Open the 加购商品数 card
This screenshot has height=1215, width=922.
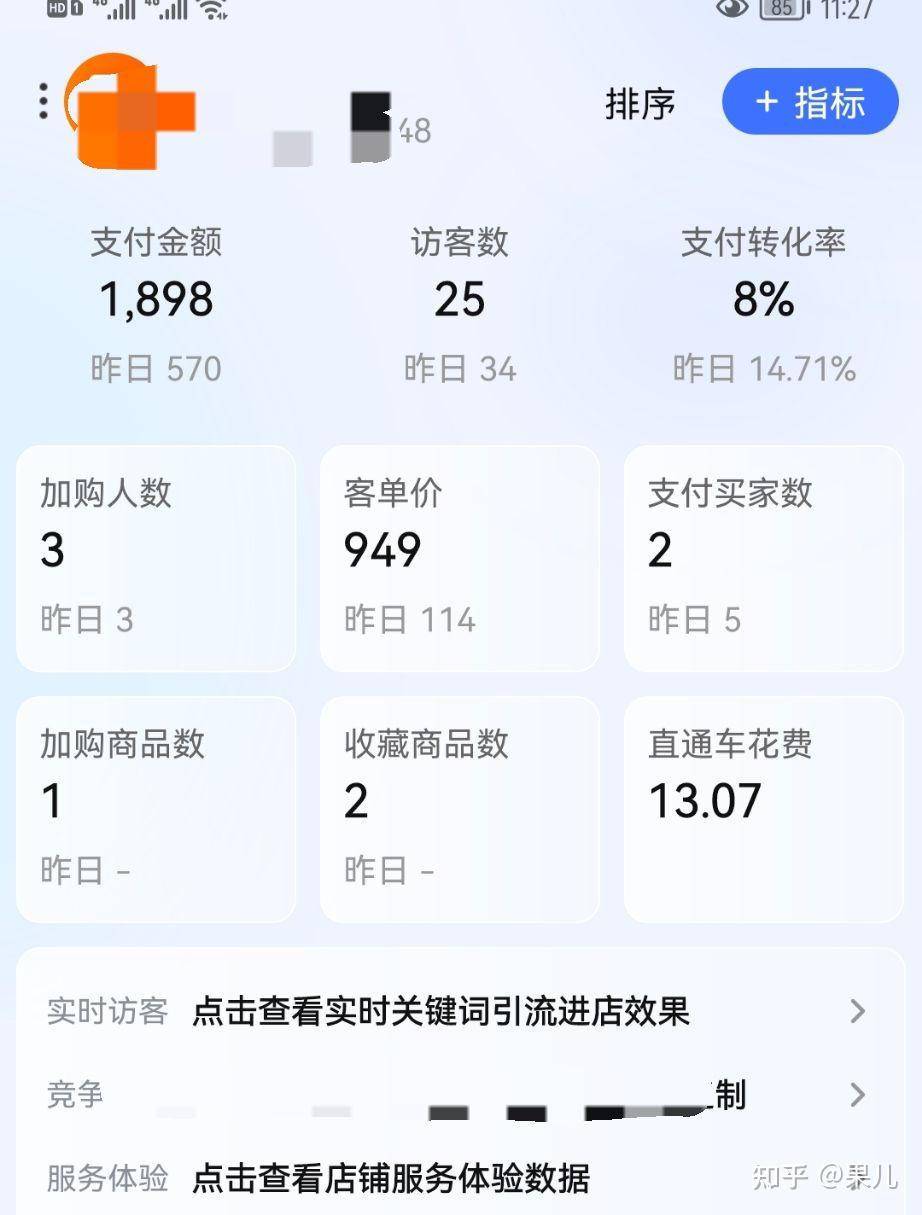(156, 810)
